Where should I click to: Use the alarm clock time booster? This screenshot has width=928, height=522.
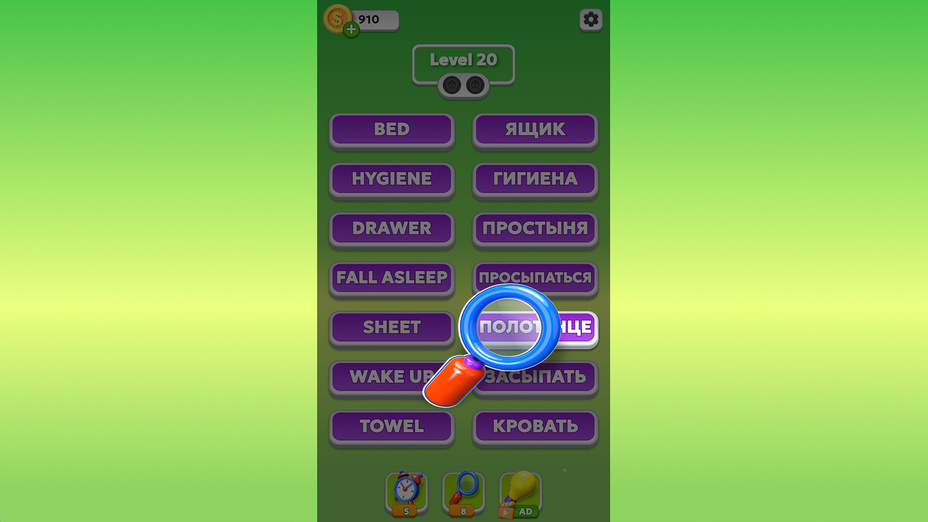click(x=407, y=491)
